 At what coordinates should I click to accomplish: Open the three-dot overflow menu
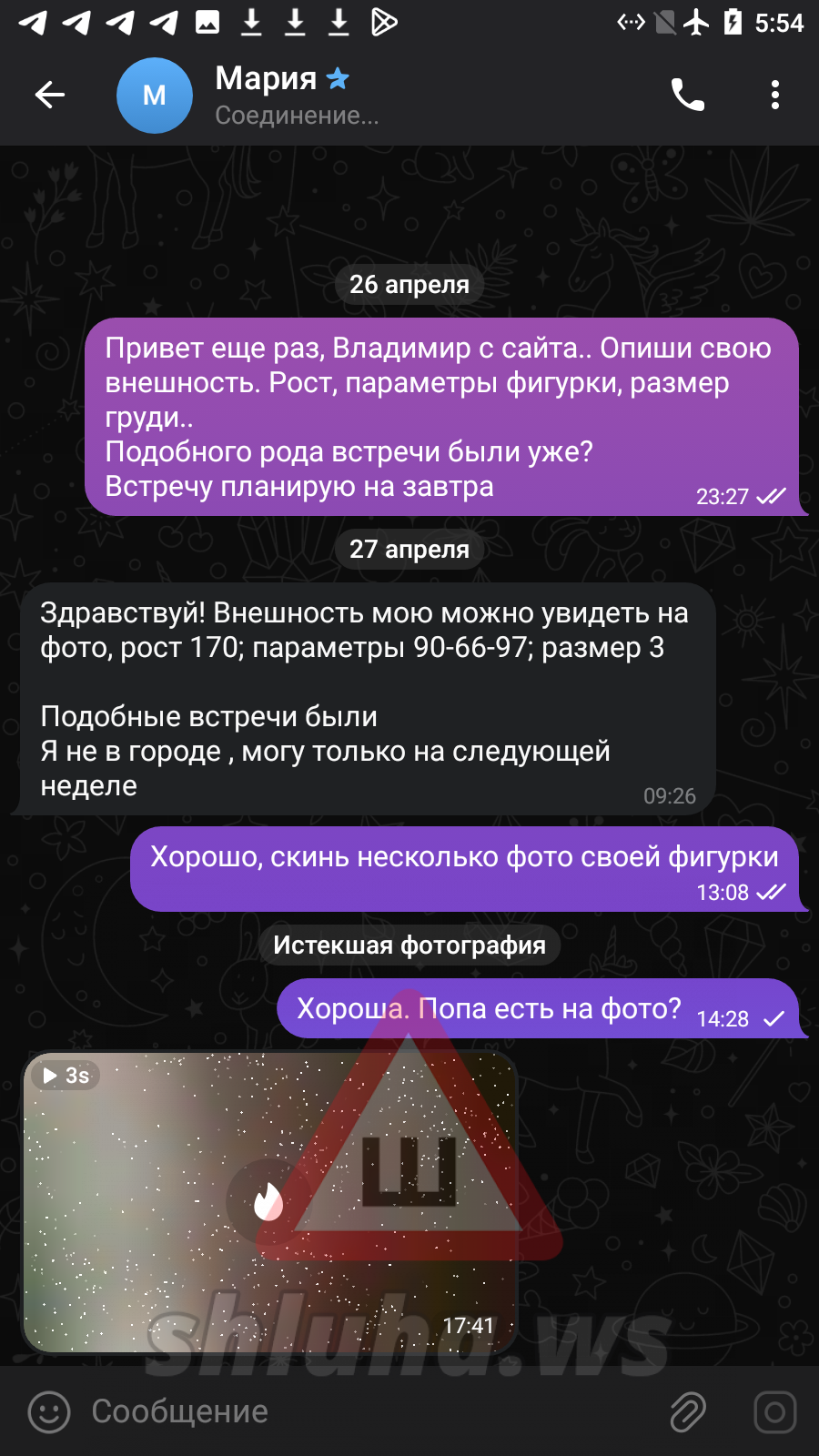pyautogui.click(x=774, y=95)
